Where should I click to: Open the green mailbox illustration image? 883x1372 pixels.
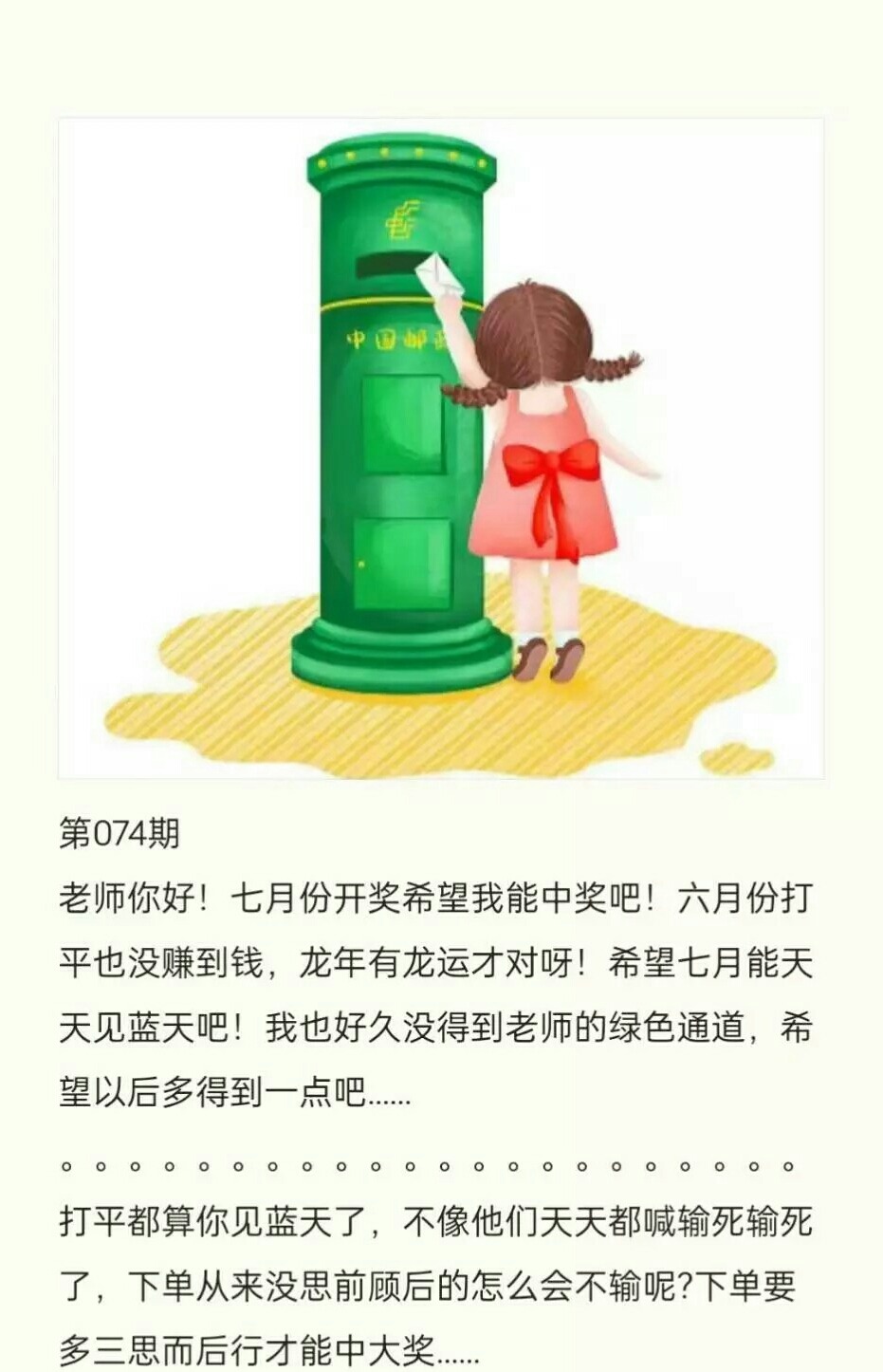[x=441, y=448]
